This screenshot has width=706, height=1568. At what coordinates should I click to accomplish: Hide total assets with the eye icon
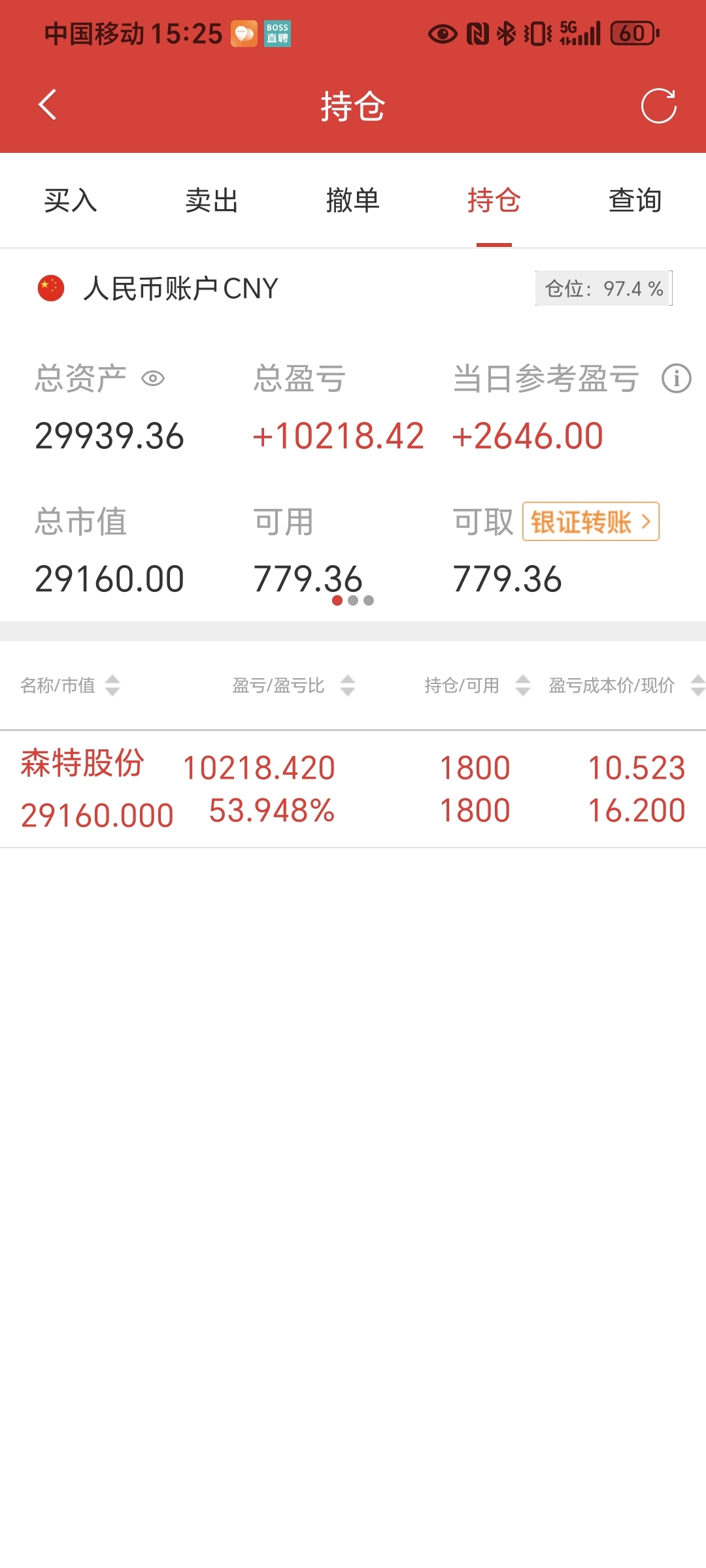153,378
